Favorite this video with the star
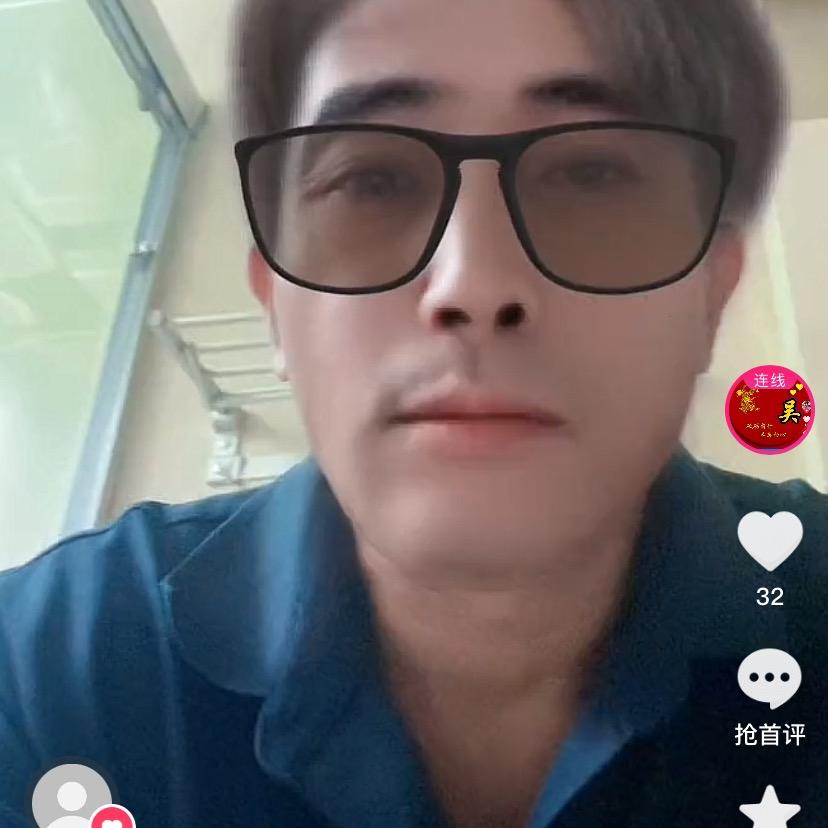Image resolution: width=828 pixels, height=828 pixels. 769,808
